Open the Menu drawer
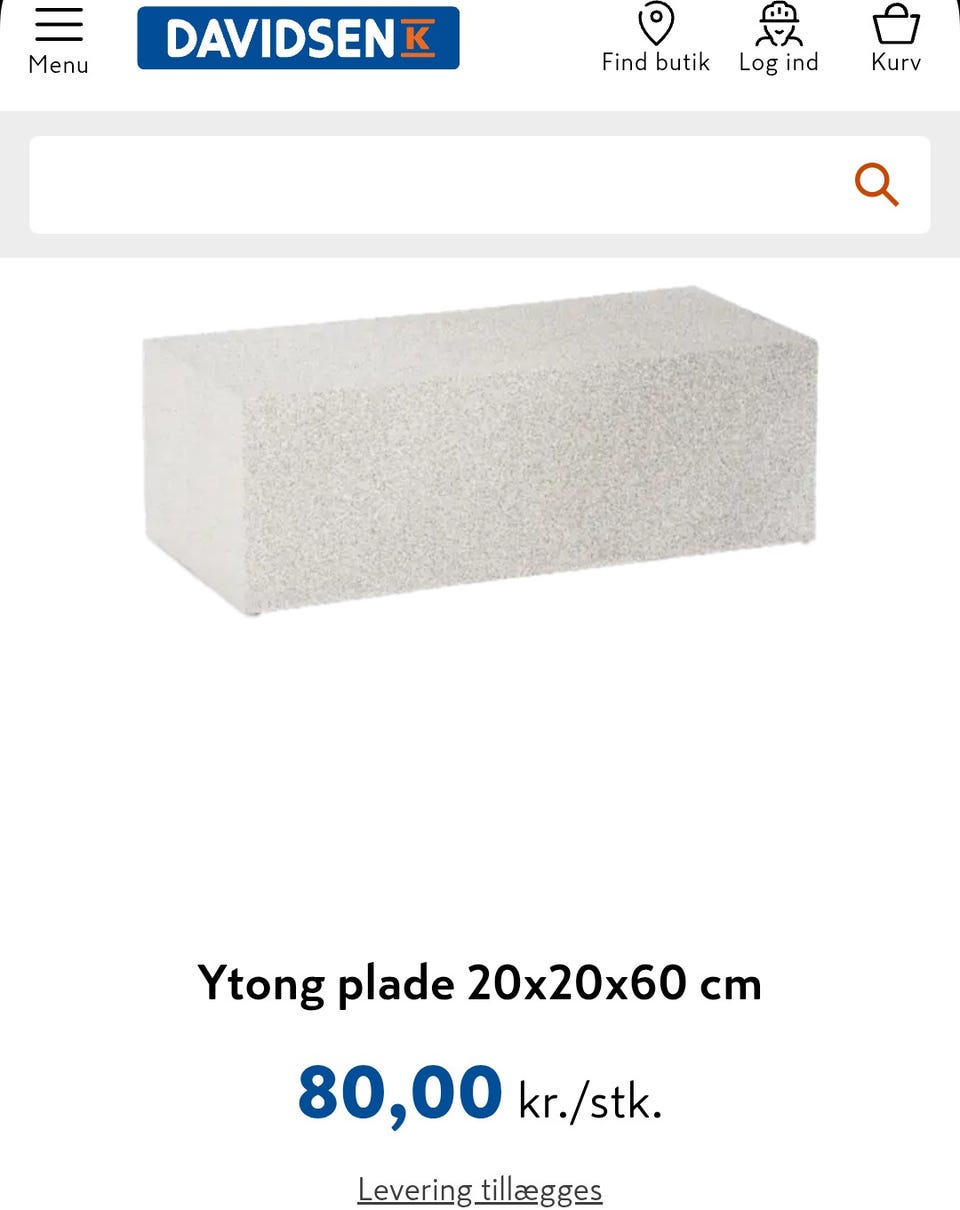The image size is (960, 1210). [x=58, y=40]
